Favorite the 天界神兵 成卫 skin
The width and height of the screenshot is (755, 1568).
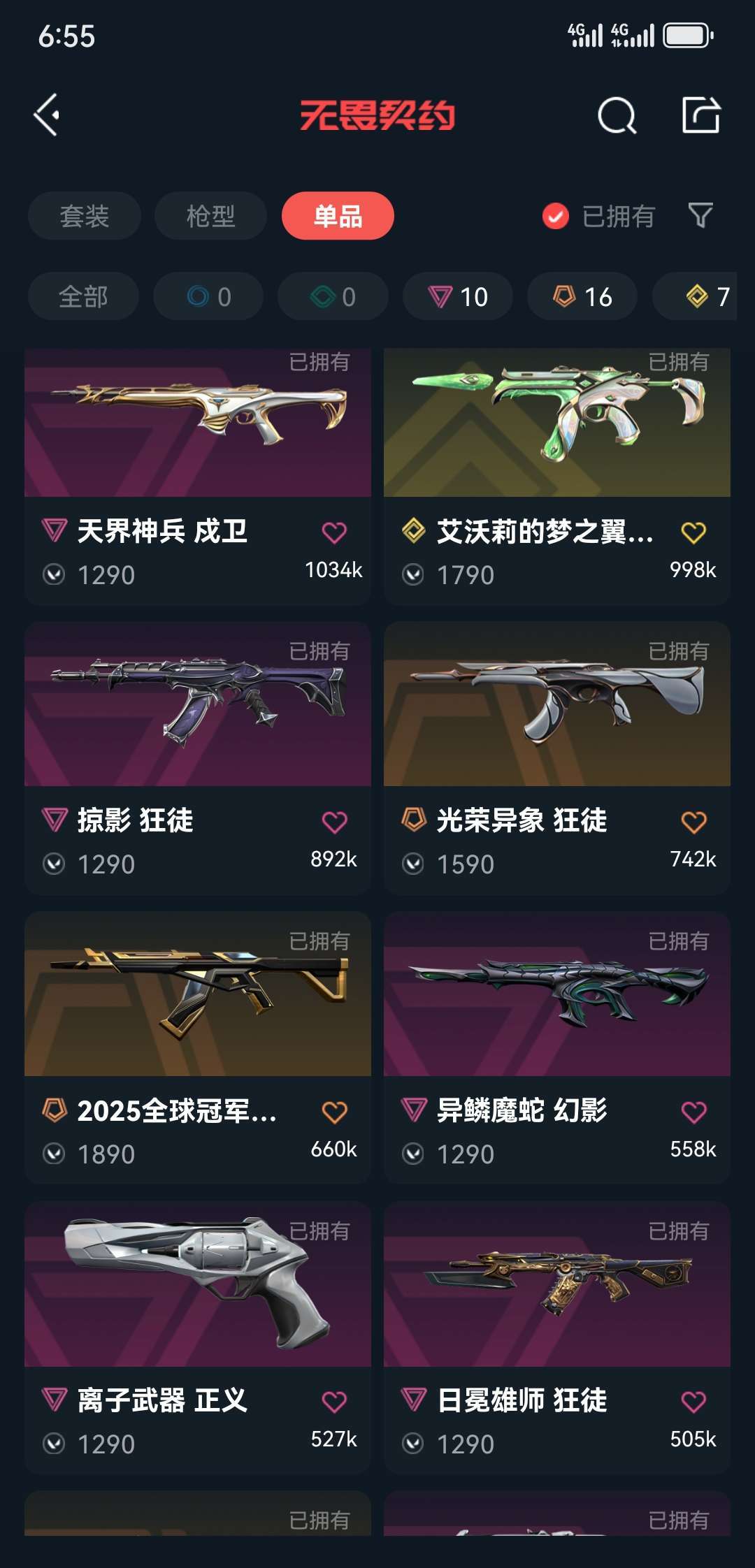pyautogui.click(x=336, y=531)
